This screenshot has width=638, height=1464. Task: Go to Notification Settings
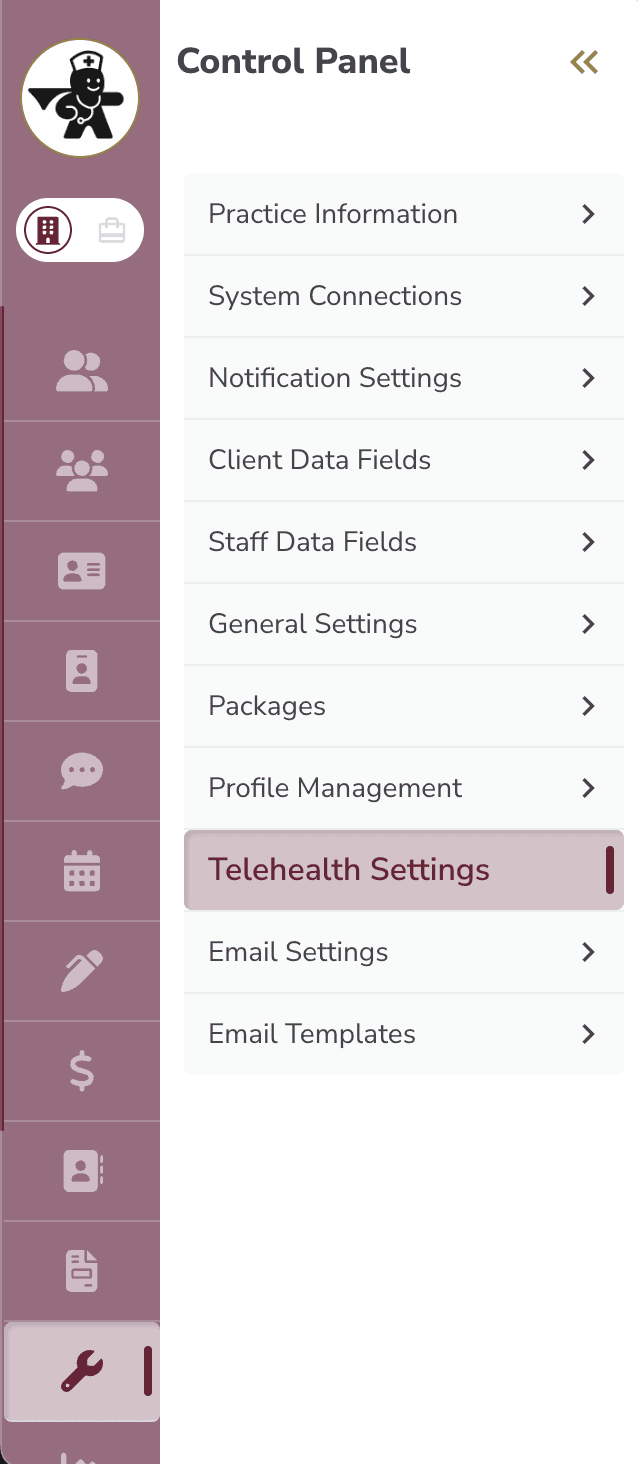point(404,378)
